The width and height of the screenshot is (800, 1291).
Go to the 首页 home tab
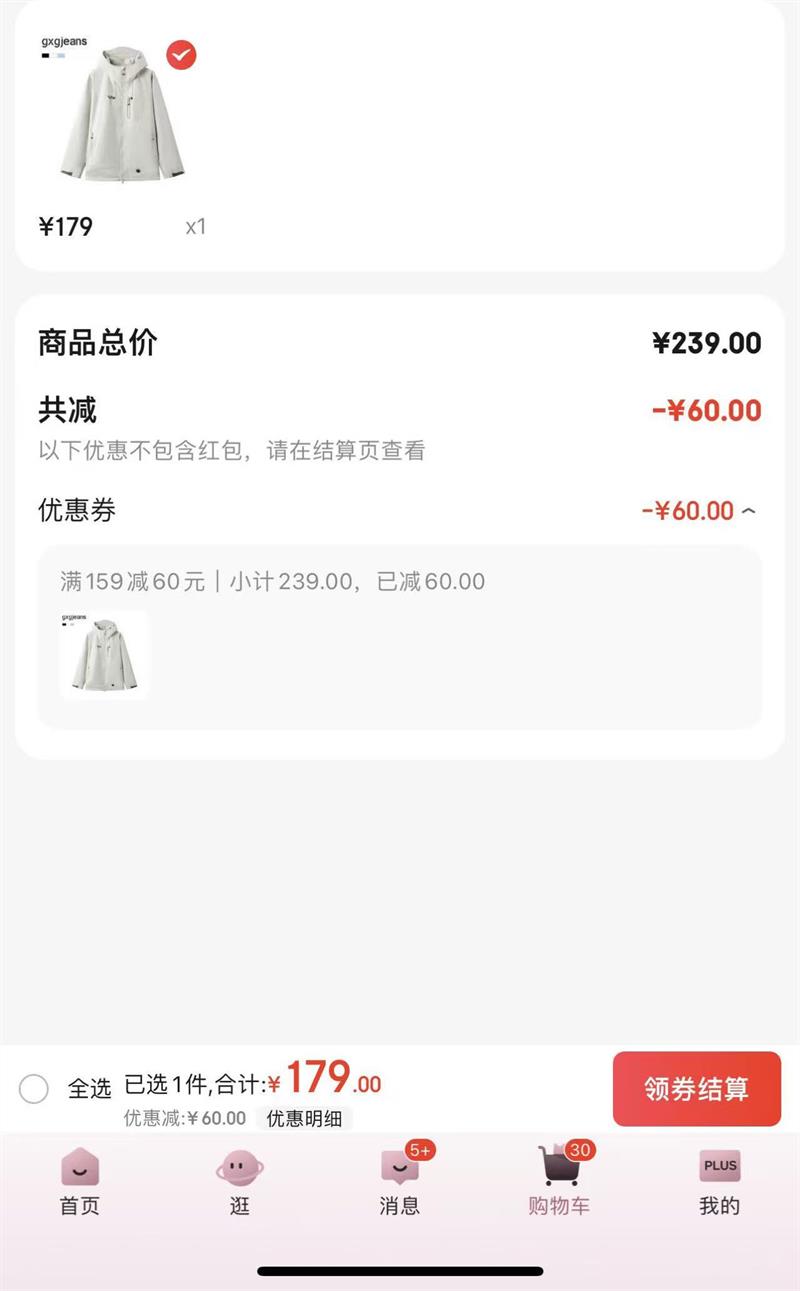(x=80, y=1182)
